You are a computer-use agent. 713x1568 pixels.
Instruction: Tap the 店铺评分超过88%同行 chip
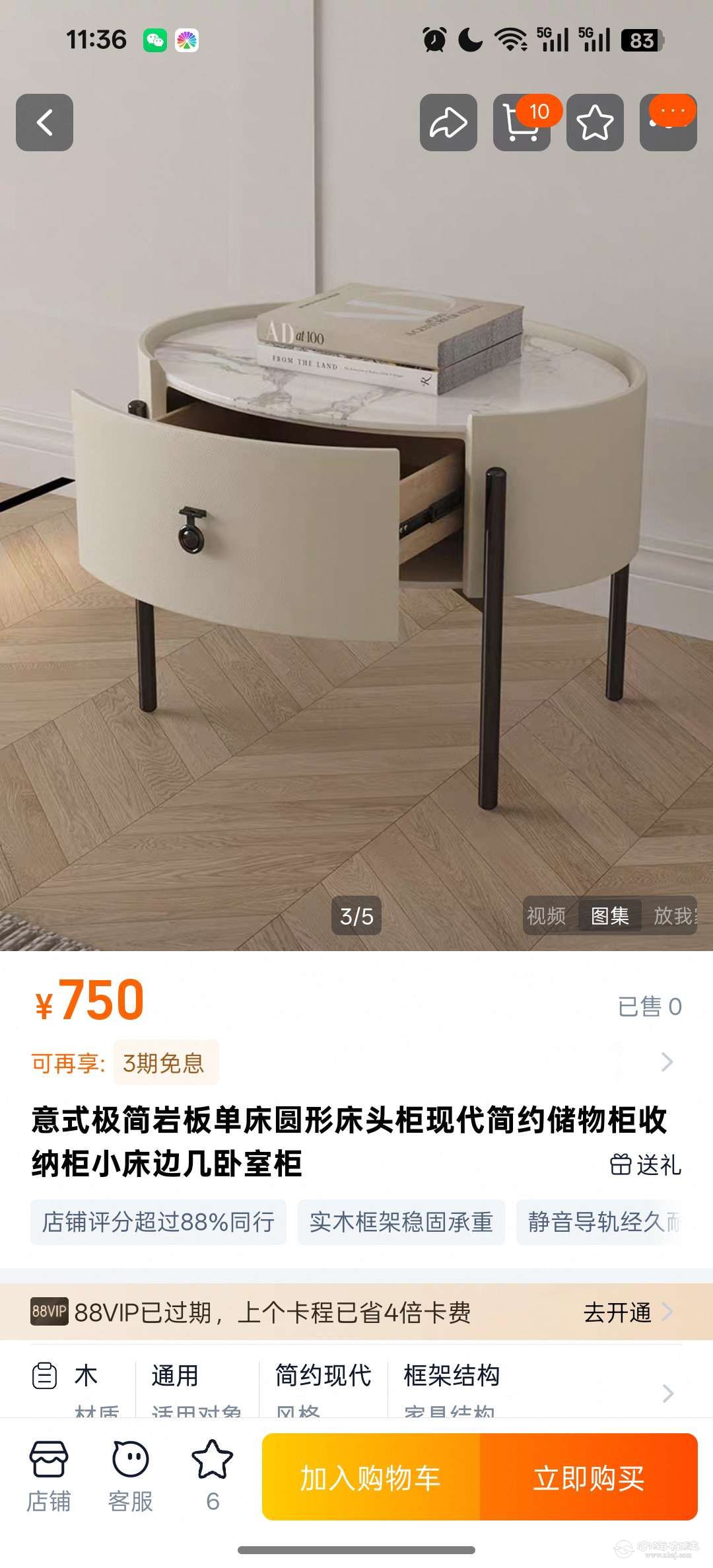pos(158,1222)
